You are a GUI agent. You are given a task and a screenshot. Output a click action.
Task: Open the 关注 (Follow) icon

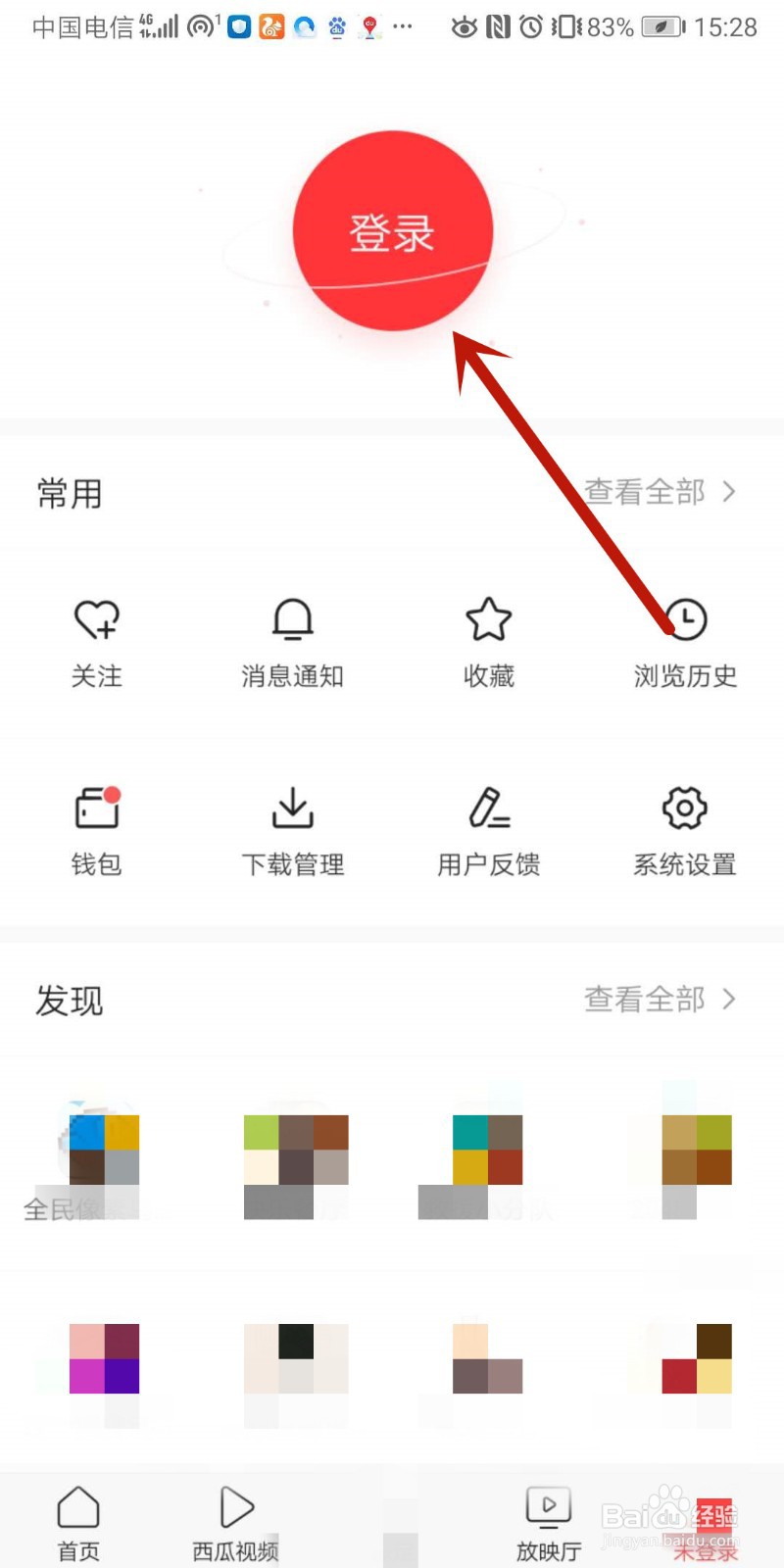[x=97, y=637]
